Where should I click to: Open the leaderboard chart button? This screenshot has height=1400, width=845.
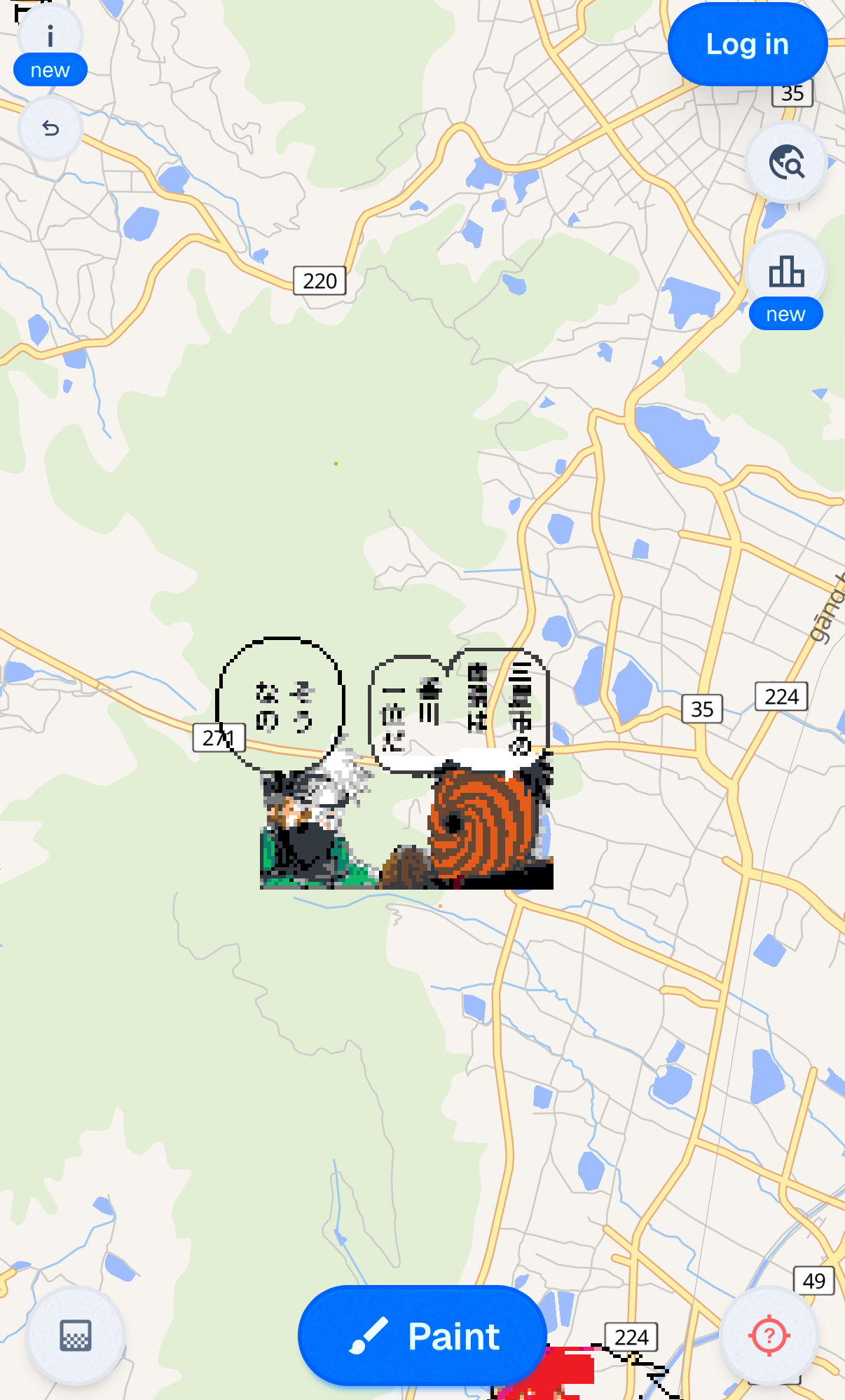point(786,272)
